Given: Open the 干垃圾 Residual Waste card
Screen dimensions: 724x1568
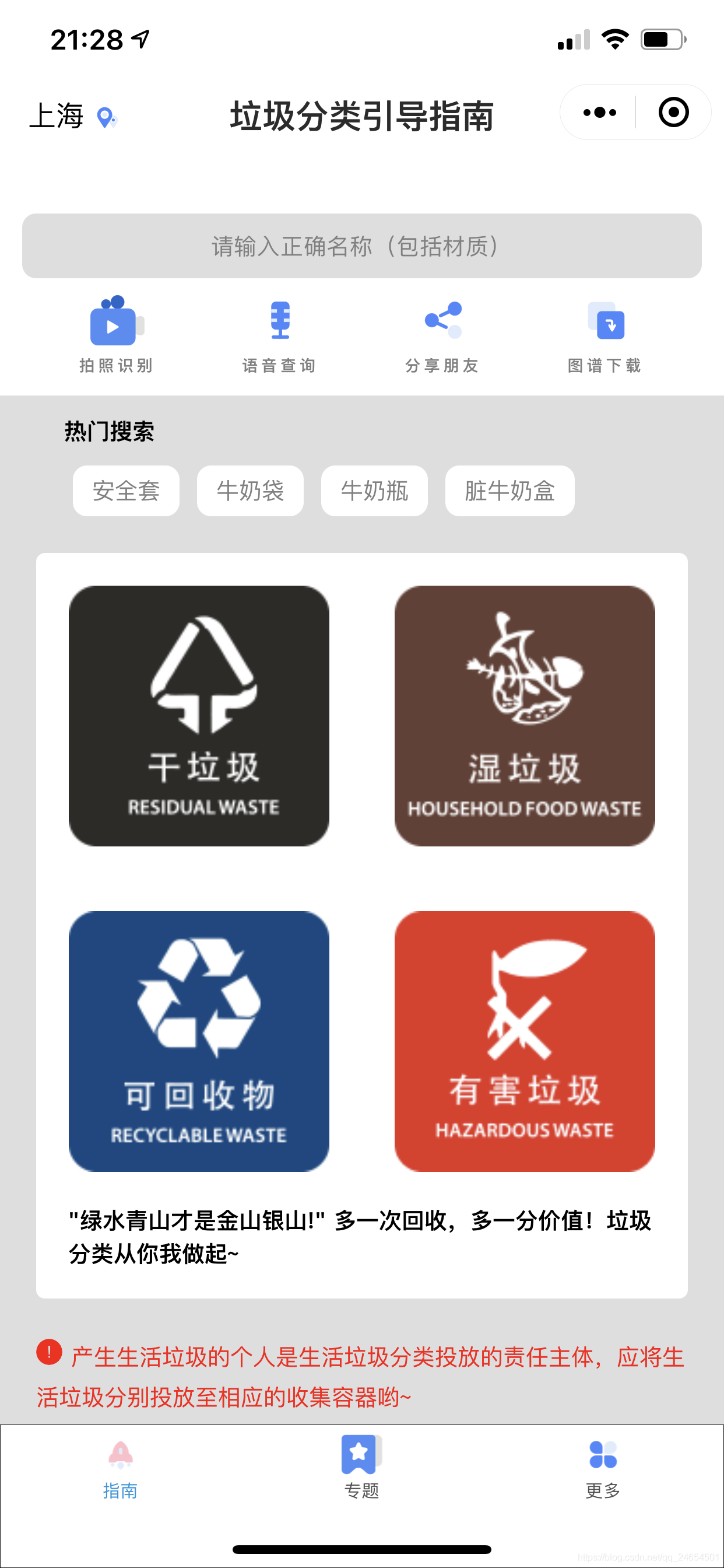Looking at the screenshot, I should (199, 716).
